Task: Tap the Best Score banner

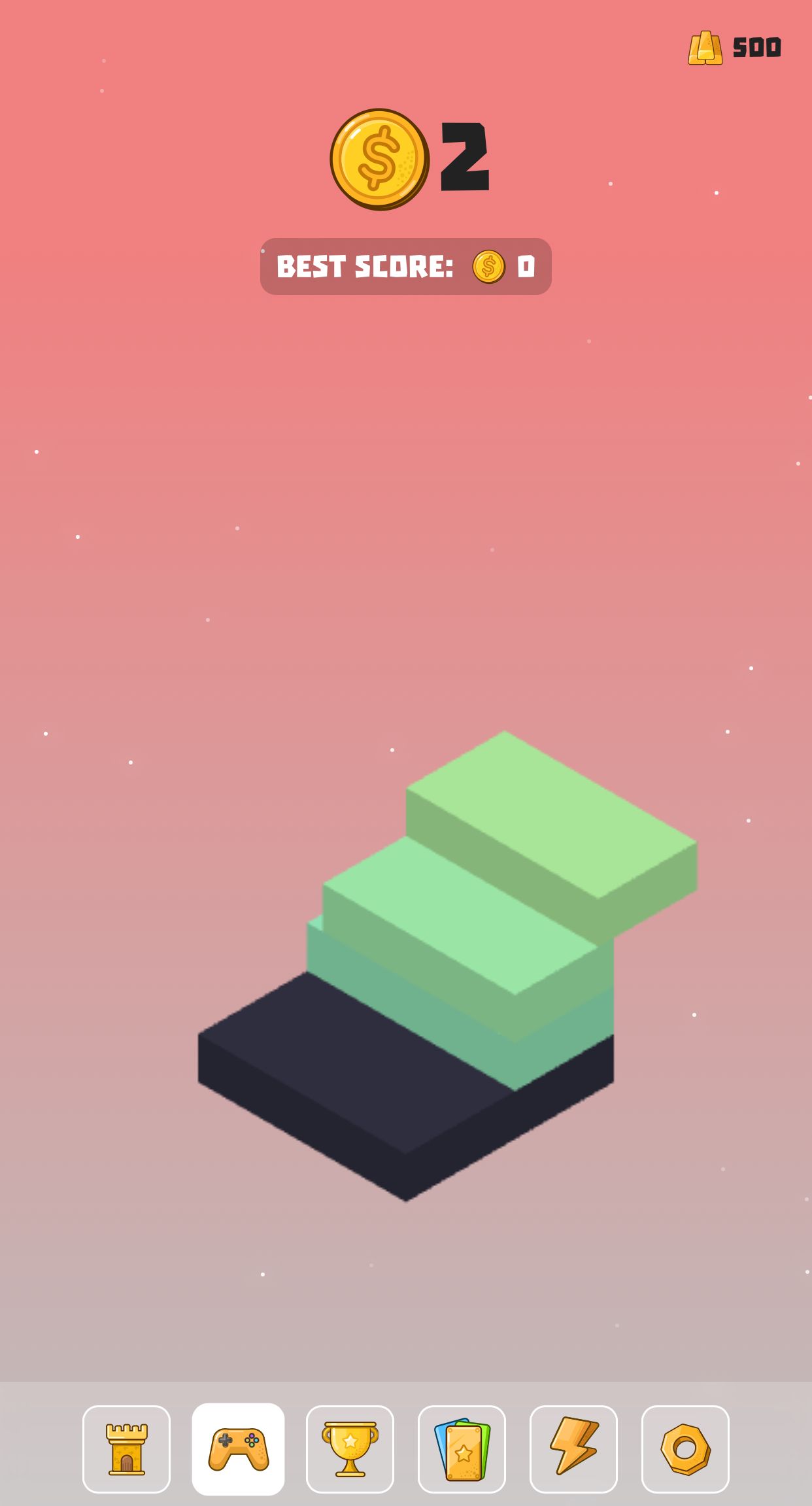Action: pyautogui.click(x=405, y=267)
